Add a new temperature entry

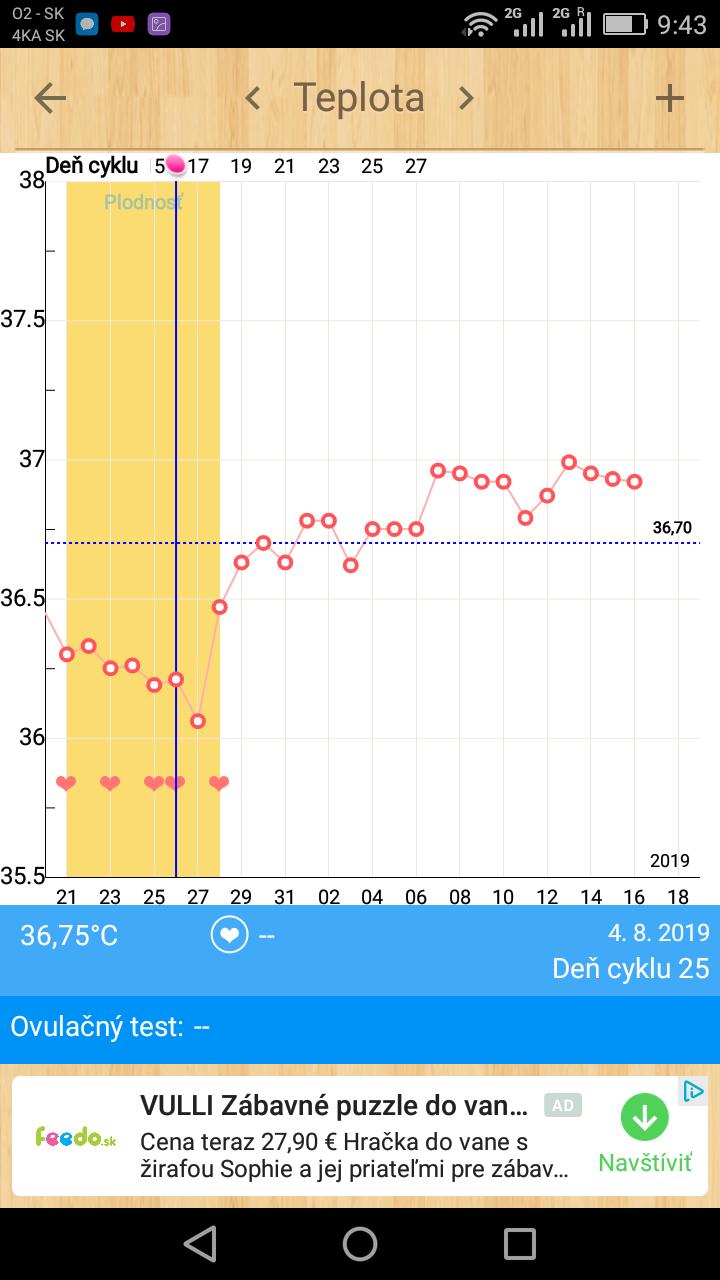coord(669,98)
